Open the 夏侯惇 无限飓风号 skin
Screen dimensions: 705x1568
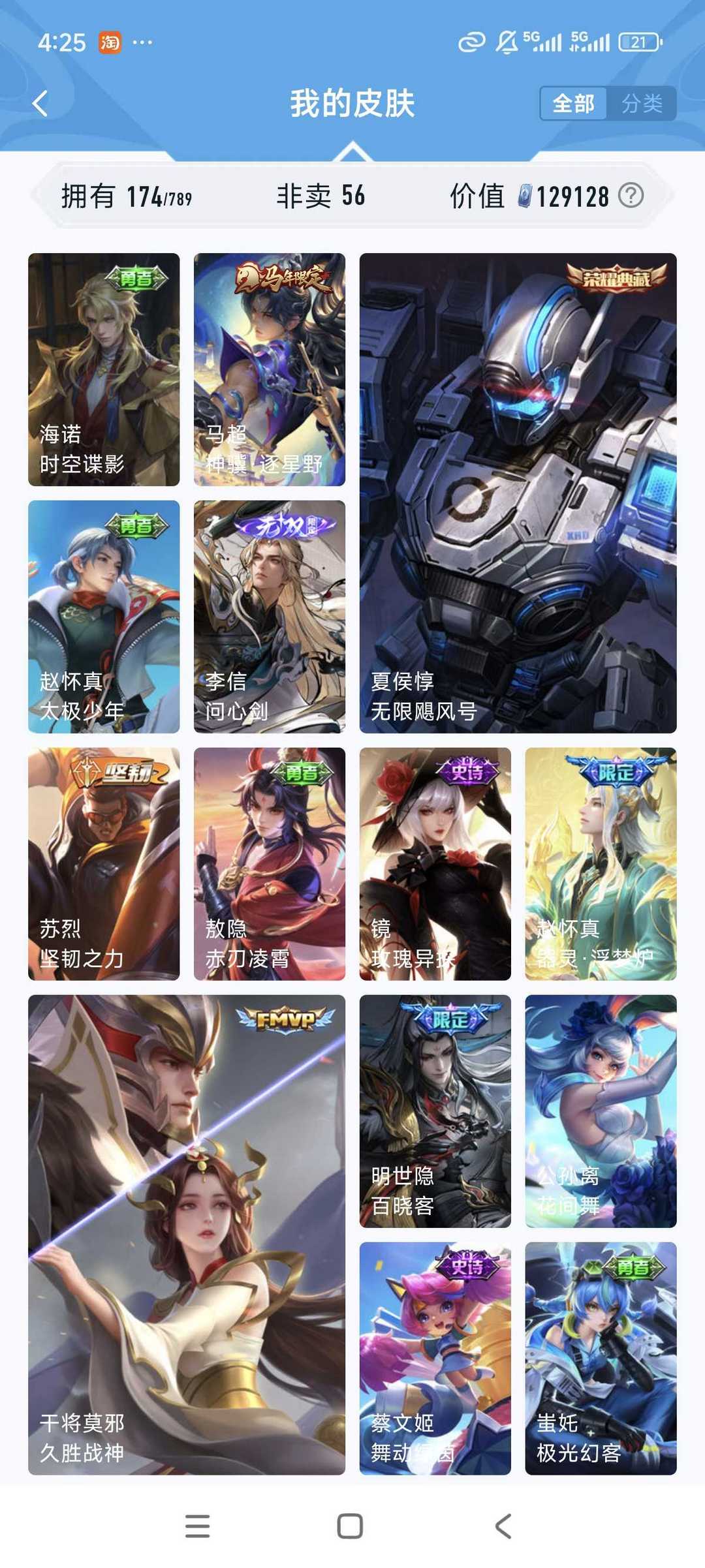[518, 493]
